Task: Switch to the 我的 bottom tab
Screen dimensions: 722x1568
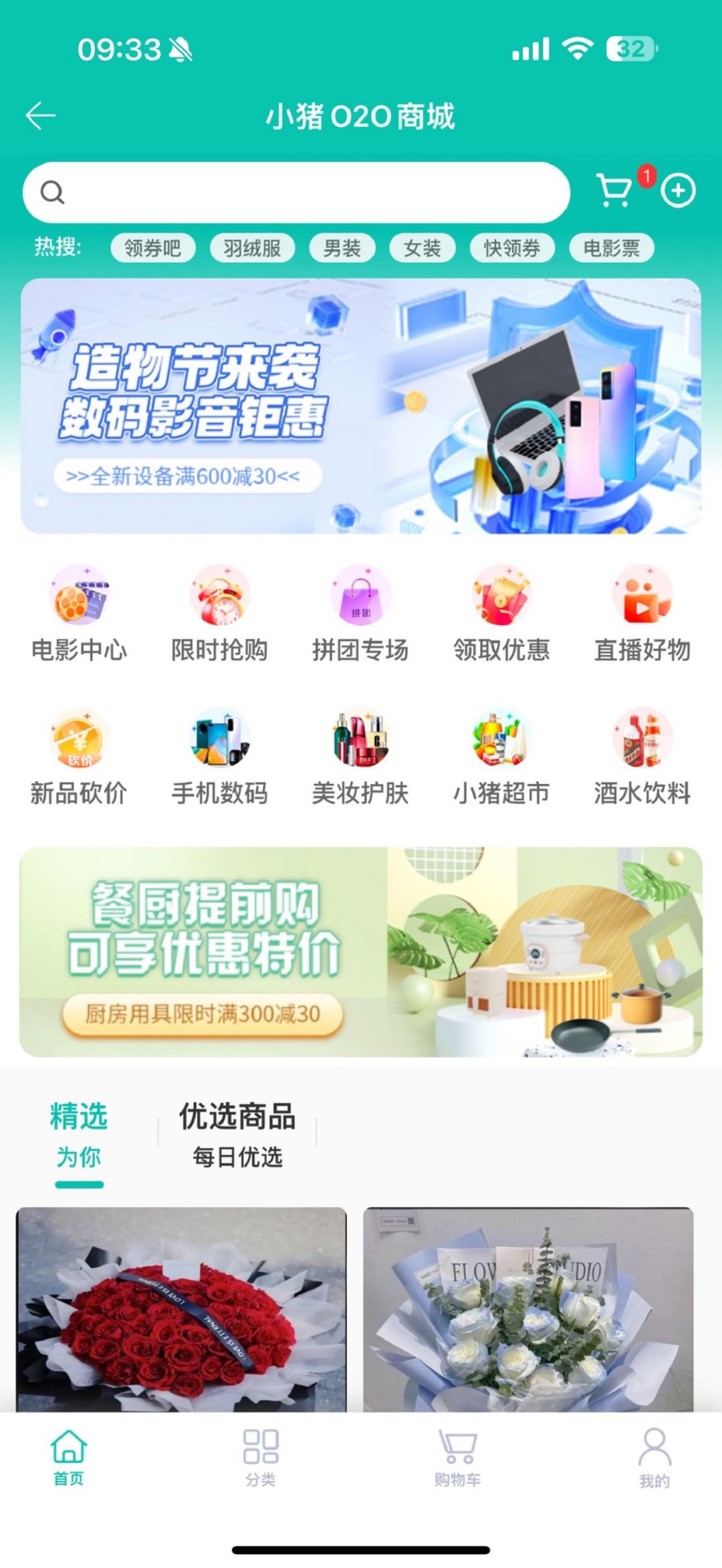Action: pos(654,1458)
